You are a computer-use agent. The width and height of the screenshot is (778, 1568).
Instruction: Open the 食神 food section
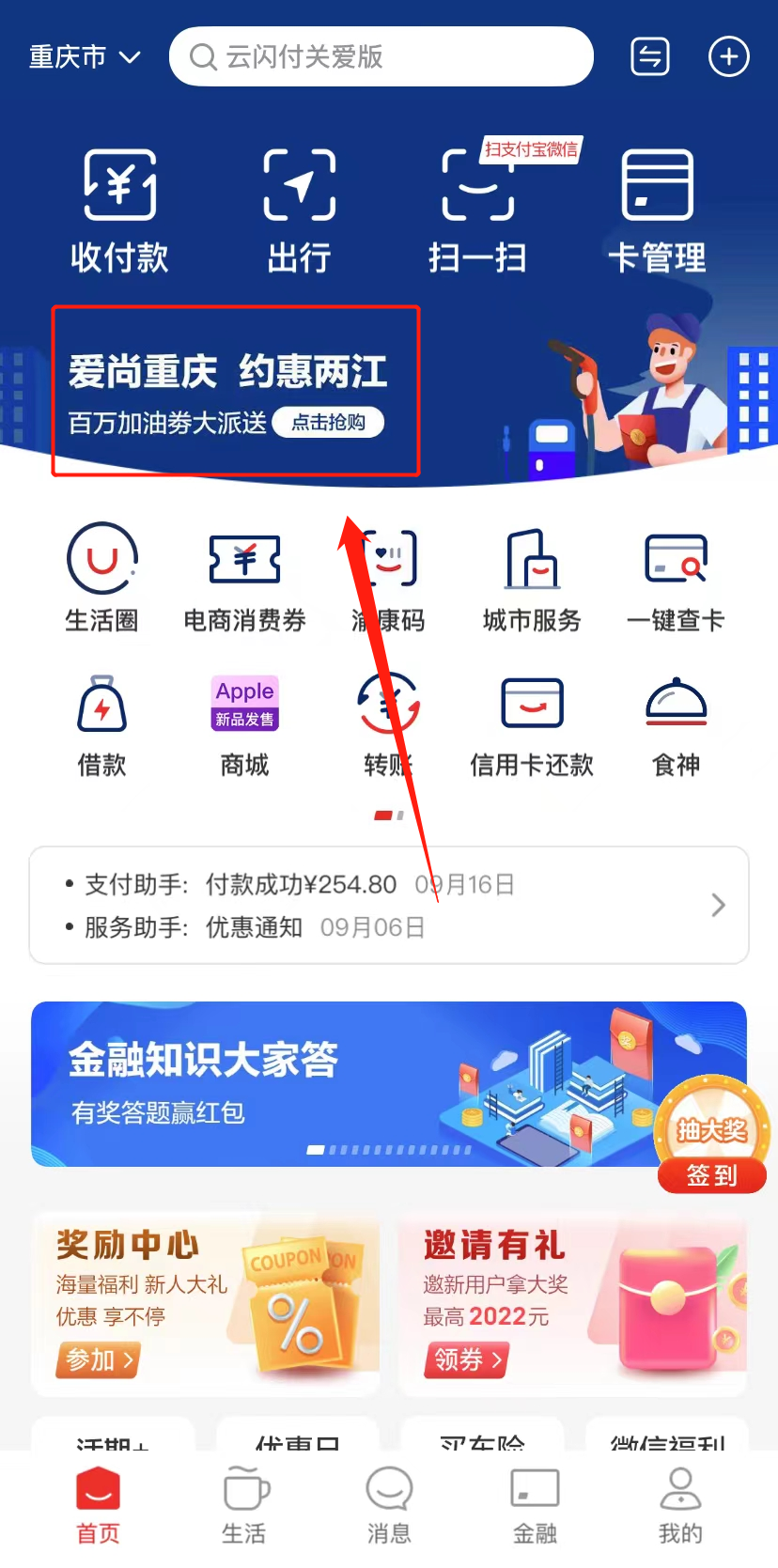[x=676, y=723]
